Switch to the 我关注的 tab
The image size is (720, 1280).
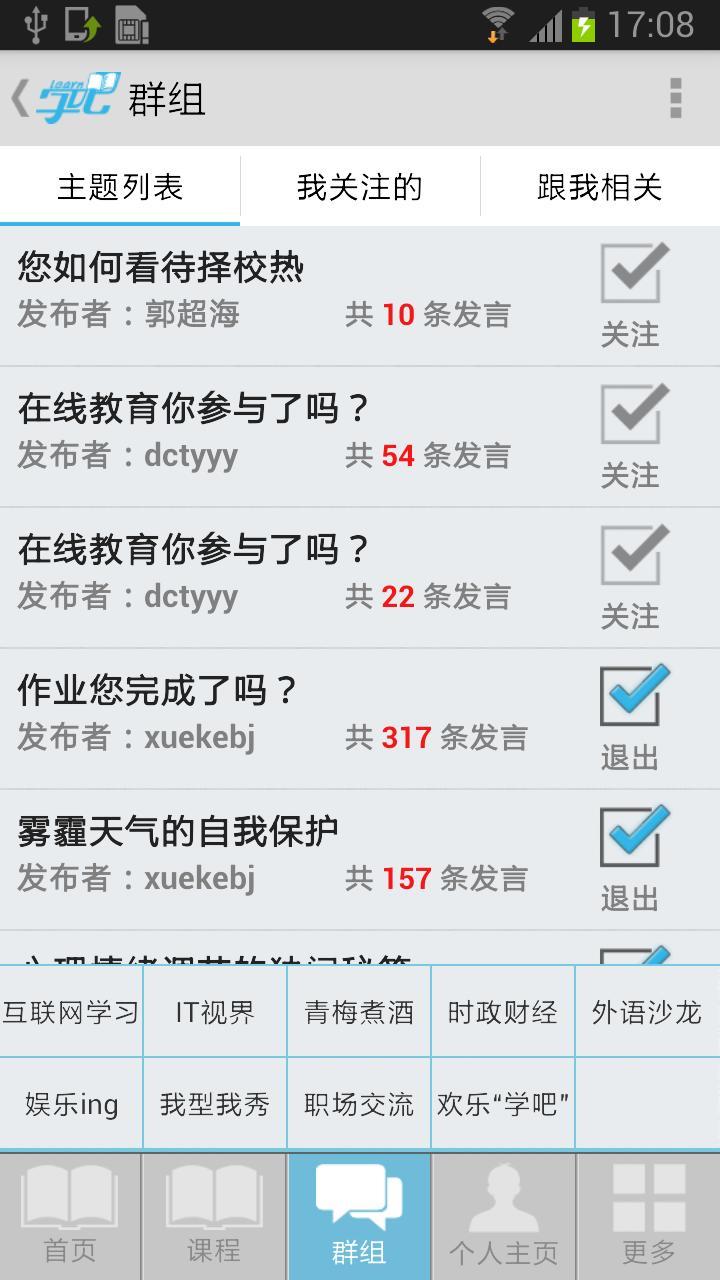[360, 187]
